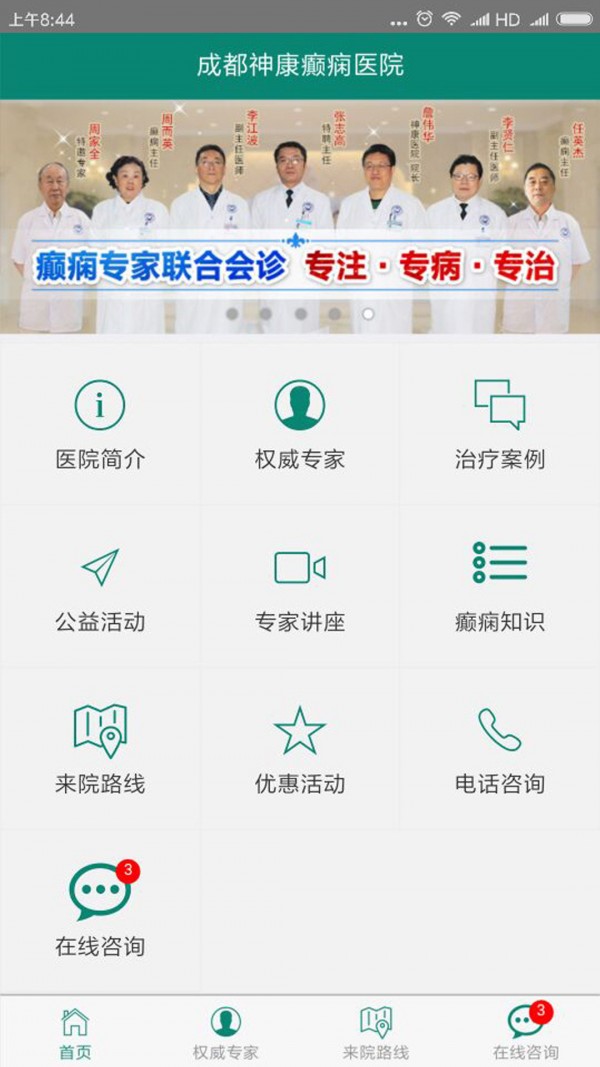Screen dimensions: 600x1067
Task: Open the 在线咨询 grid item
Action: point(100,910)
